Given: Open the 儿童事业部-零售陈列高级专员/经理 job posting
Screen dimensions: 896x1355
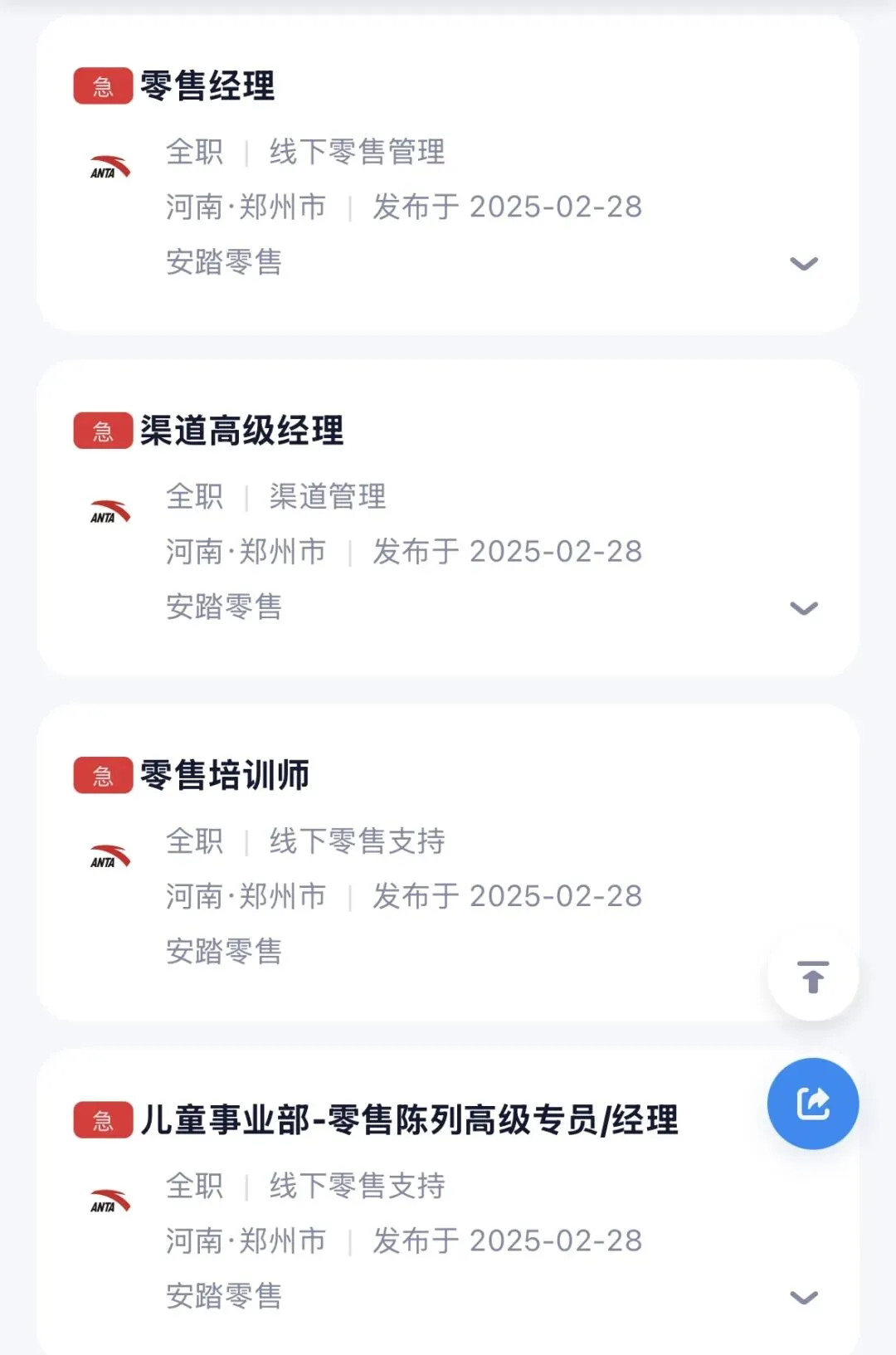Looking at the screenshot, I should (x=409, y=1120).
